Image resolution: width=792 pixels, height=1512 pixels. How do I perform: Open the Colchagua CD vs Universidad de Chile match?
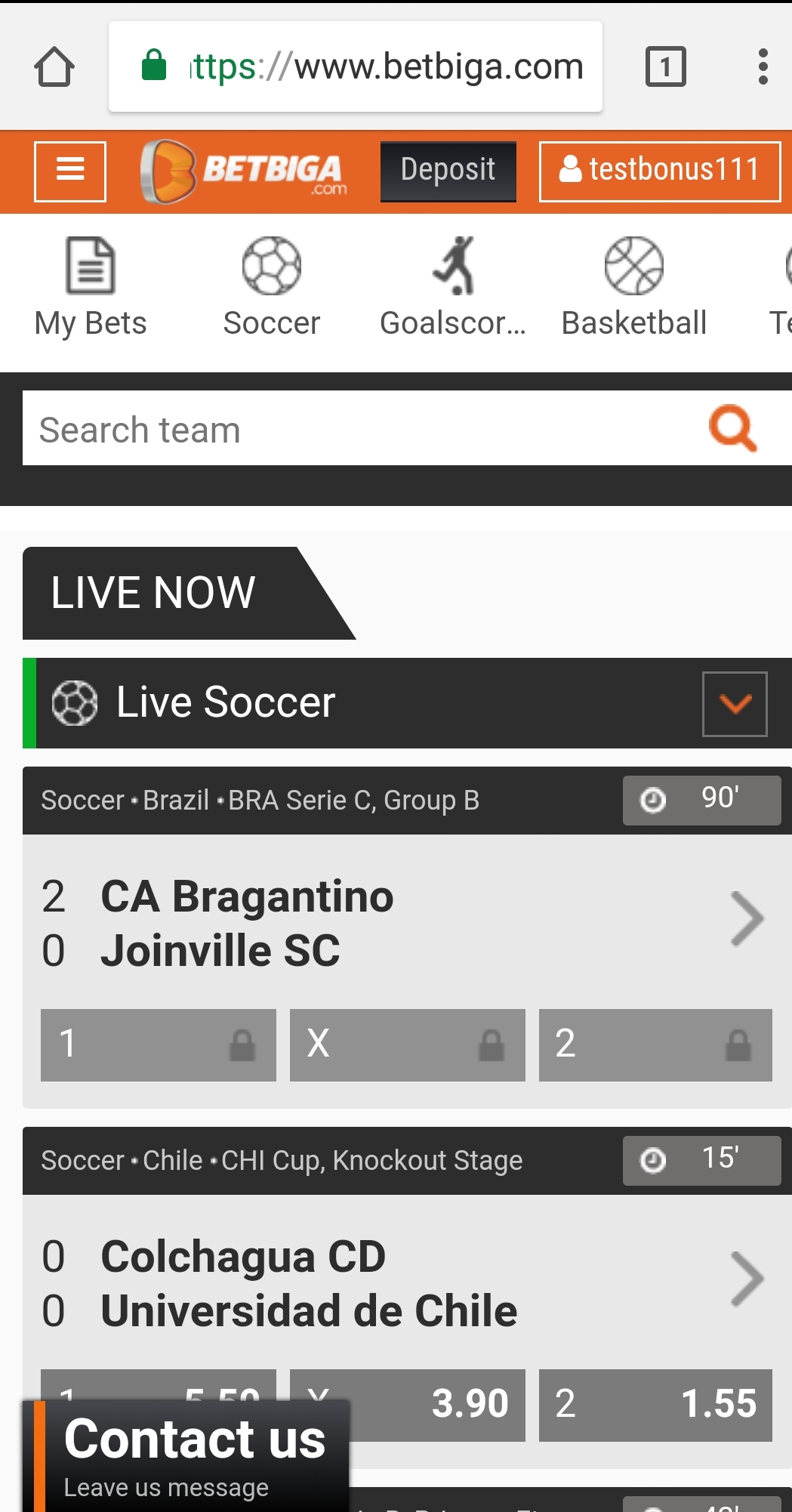pos(405,1283)
